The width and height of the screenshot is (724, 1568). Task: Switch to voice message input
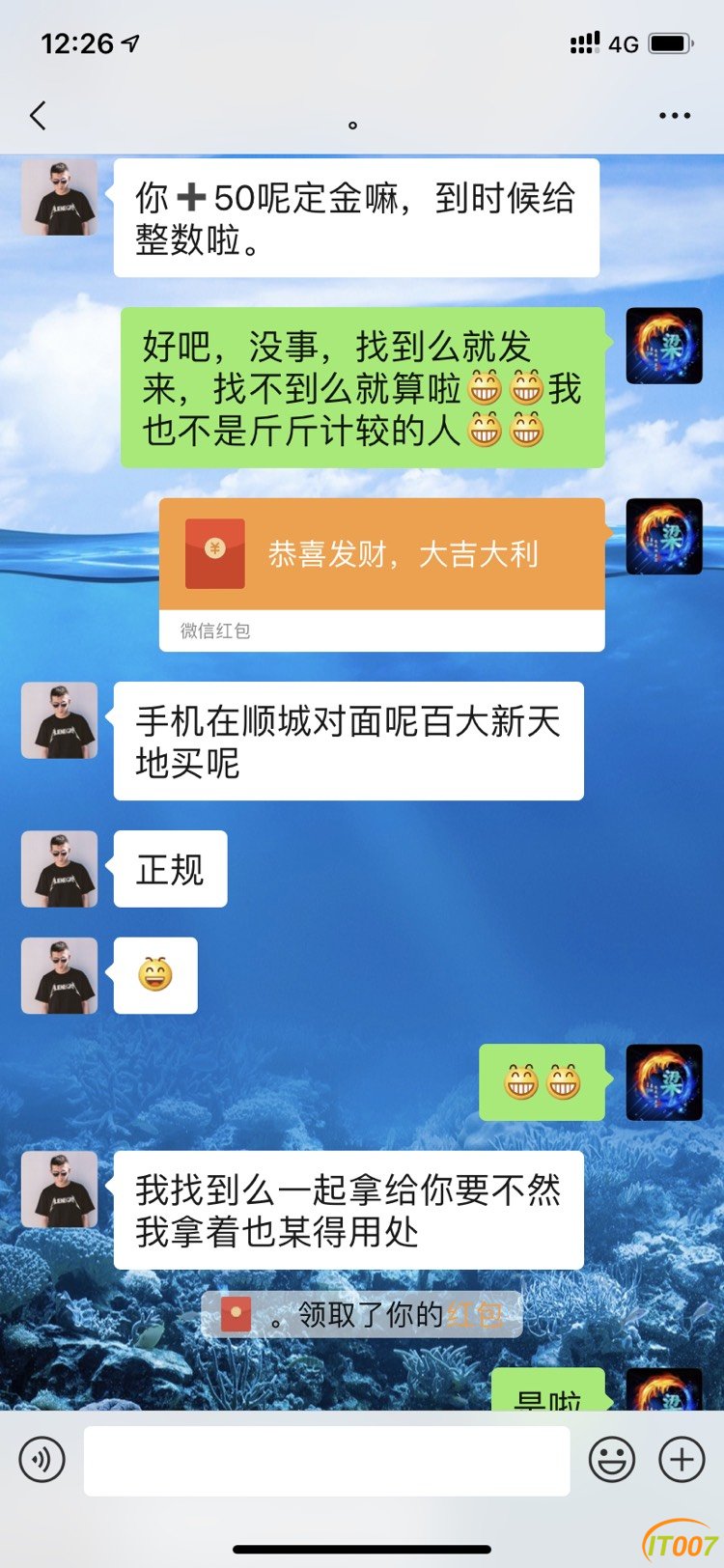[42, 1459]
